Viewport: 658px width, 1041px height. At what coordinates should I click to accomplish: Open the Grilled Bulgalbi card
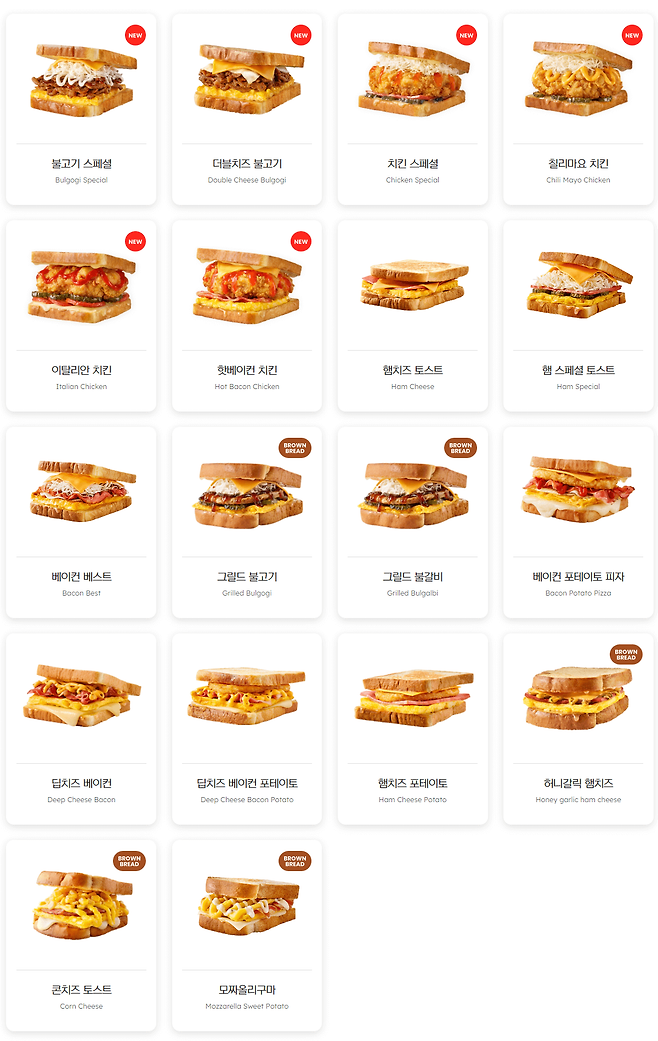412,522
